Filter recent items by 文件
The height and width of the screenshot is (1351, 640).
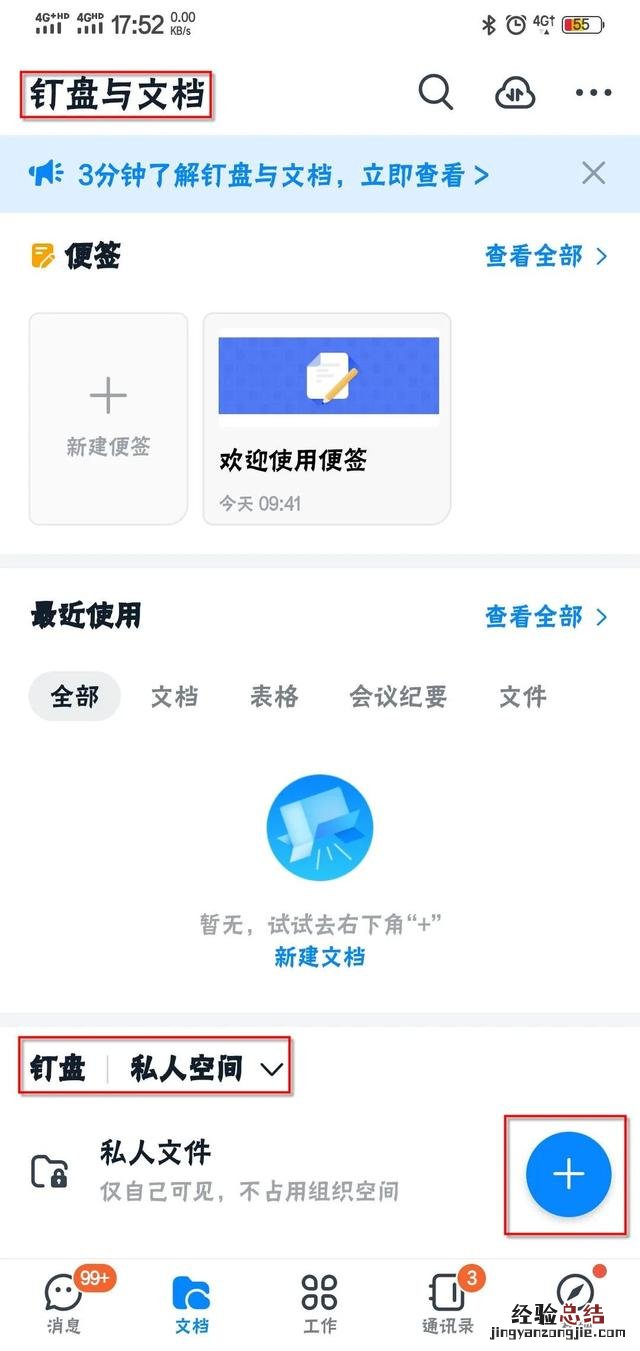tap(523, 696)
